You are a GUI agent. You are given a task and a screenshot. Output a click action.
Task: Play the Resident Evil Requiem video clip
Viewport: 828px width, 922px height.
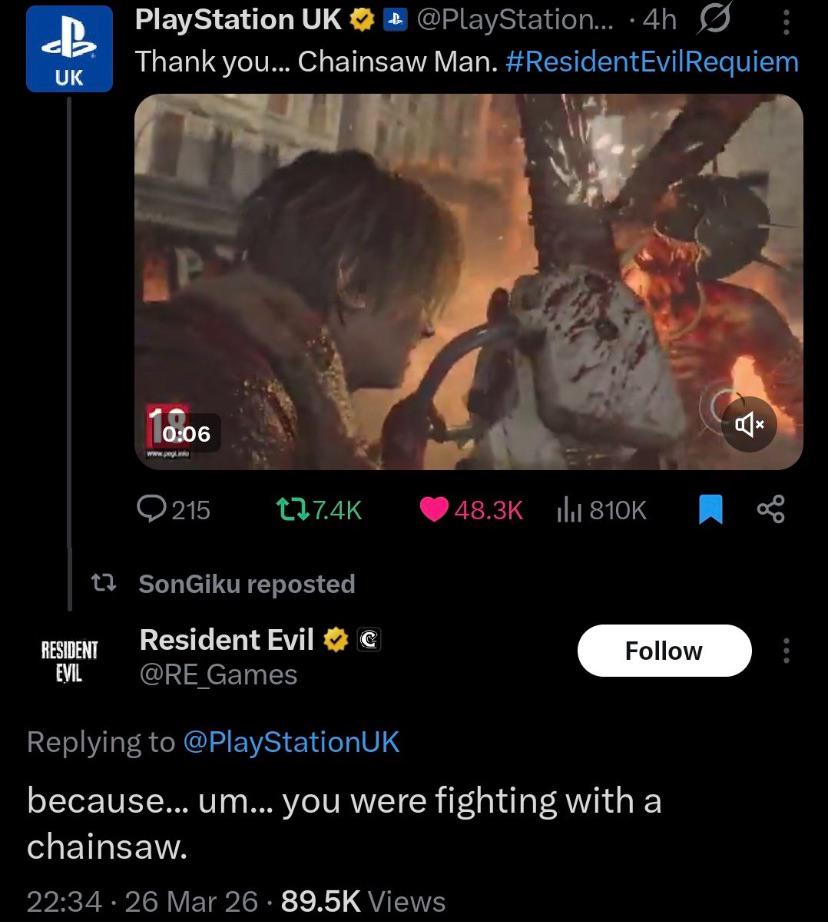coord(468,282)
